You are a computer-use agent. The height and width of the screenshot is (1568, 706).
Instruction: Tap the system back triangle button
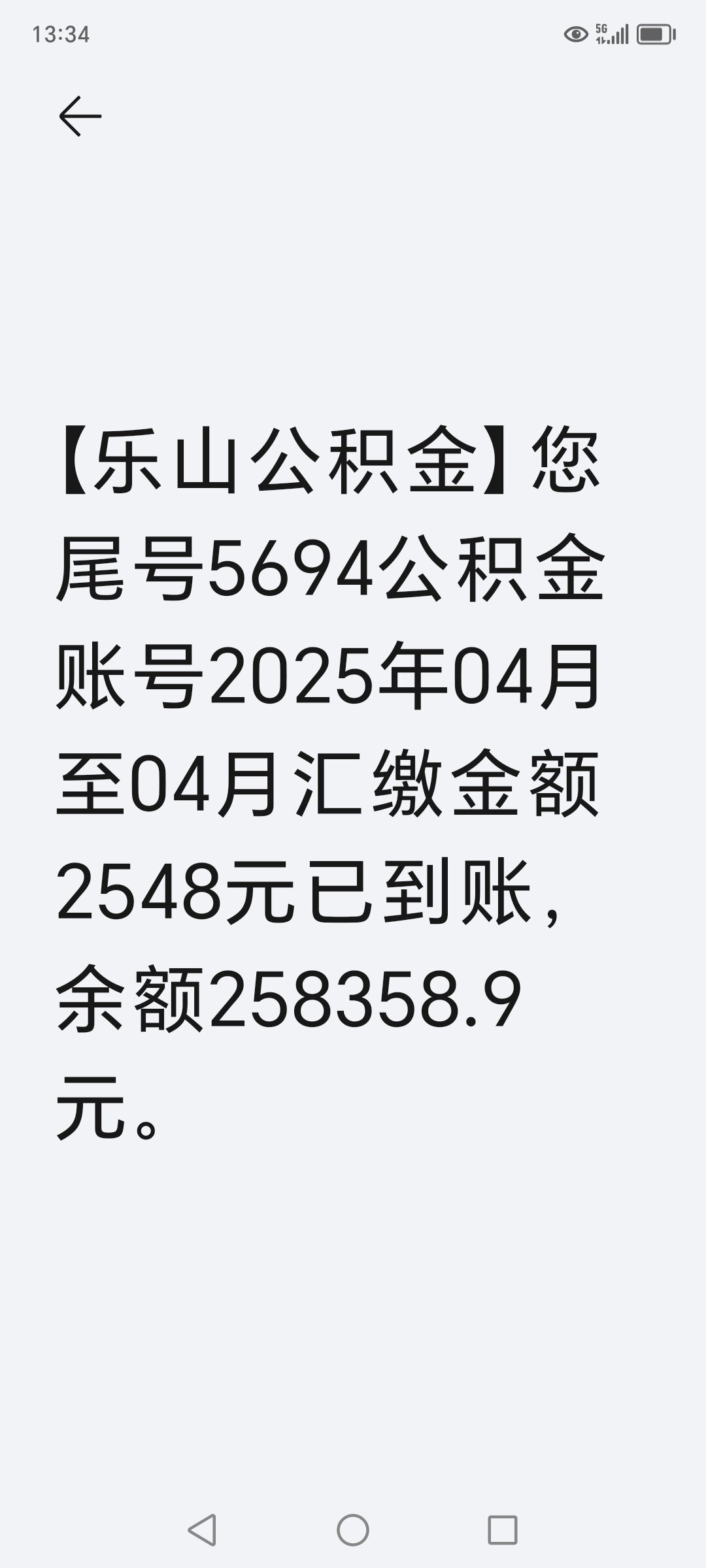[202, 1529]
